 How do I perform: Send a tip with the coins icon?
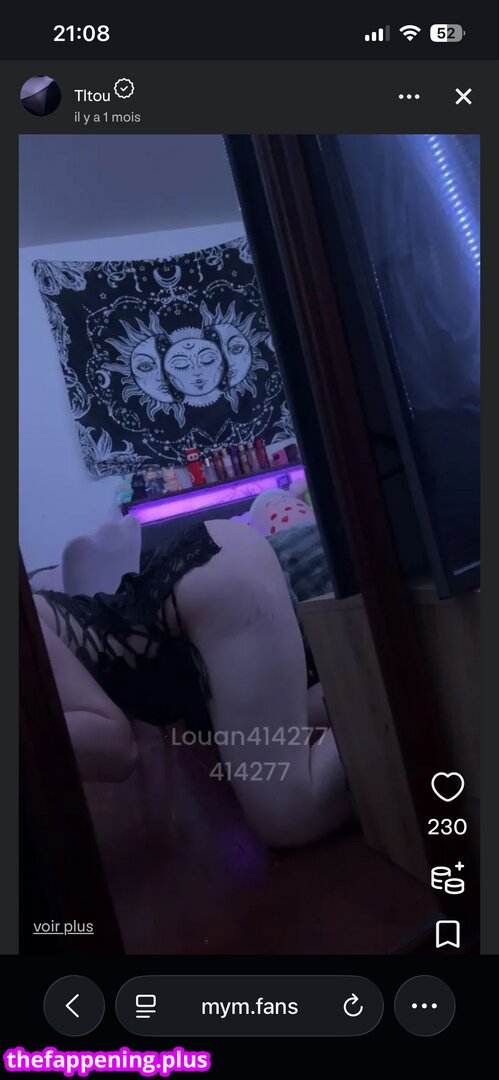click(x=447, y=878)
